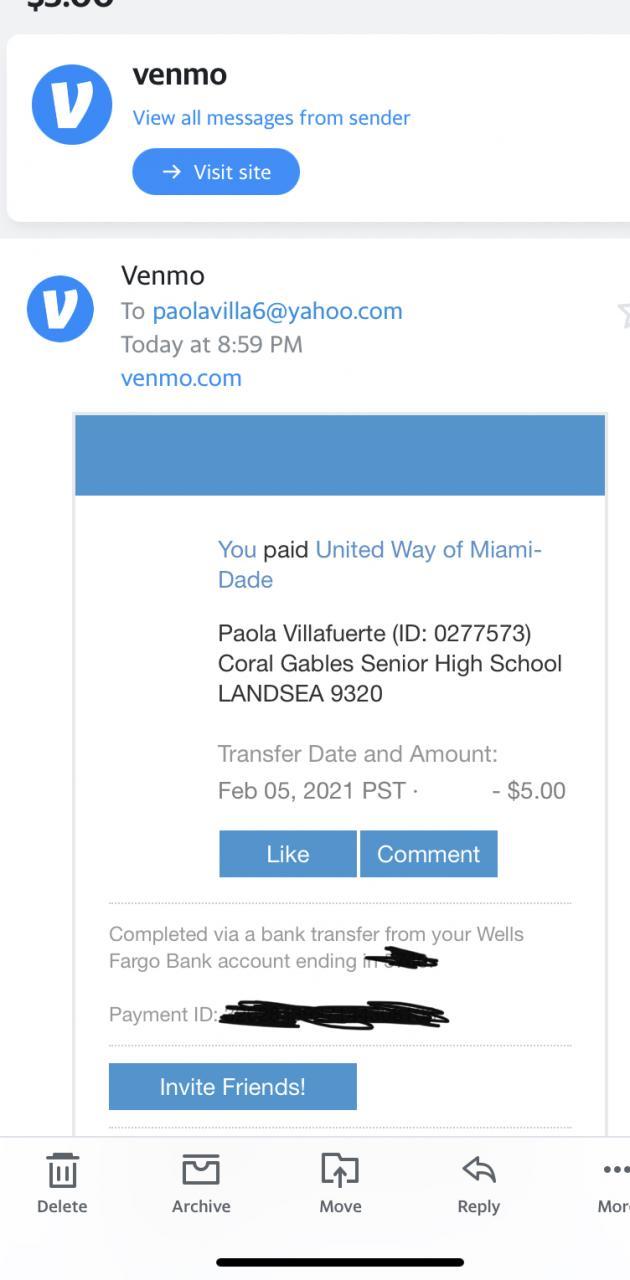Like the $5.00 payment

288,854
